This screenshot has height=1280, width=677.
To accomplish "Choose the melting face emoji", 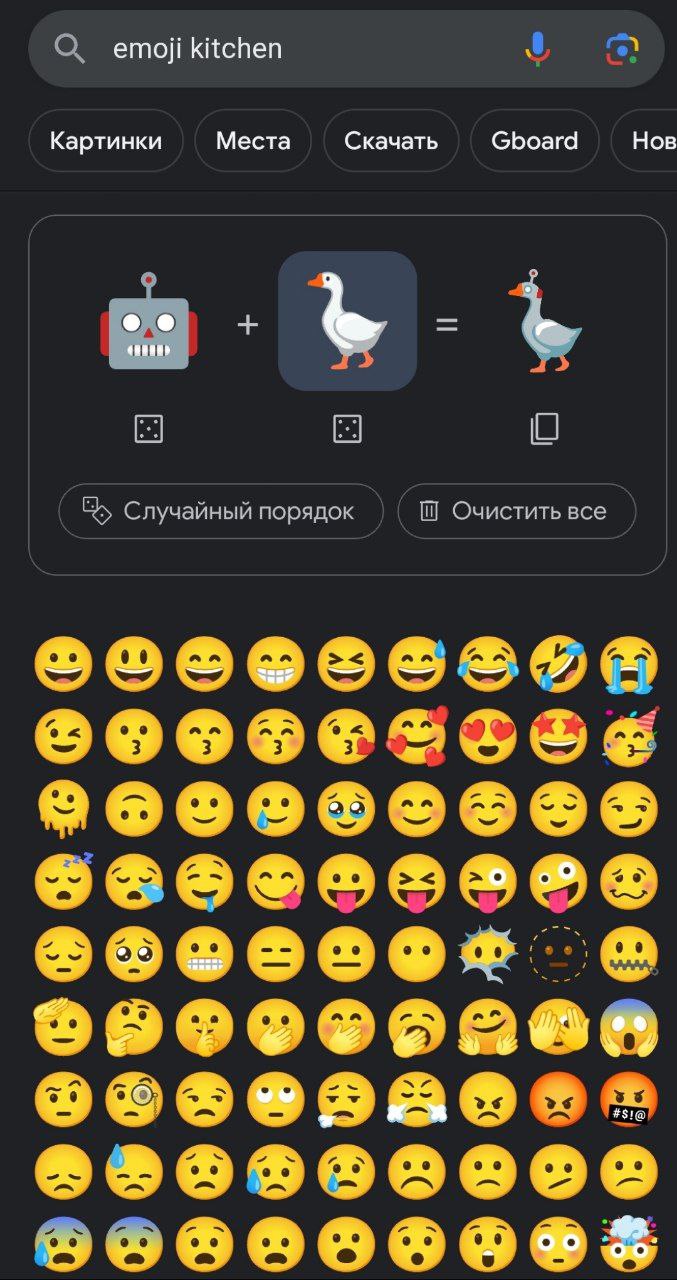I will (63, 809).
